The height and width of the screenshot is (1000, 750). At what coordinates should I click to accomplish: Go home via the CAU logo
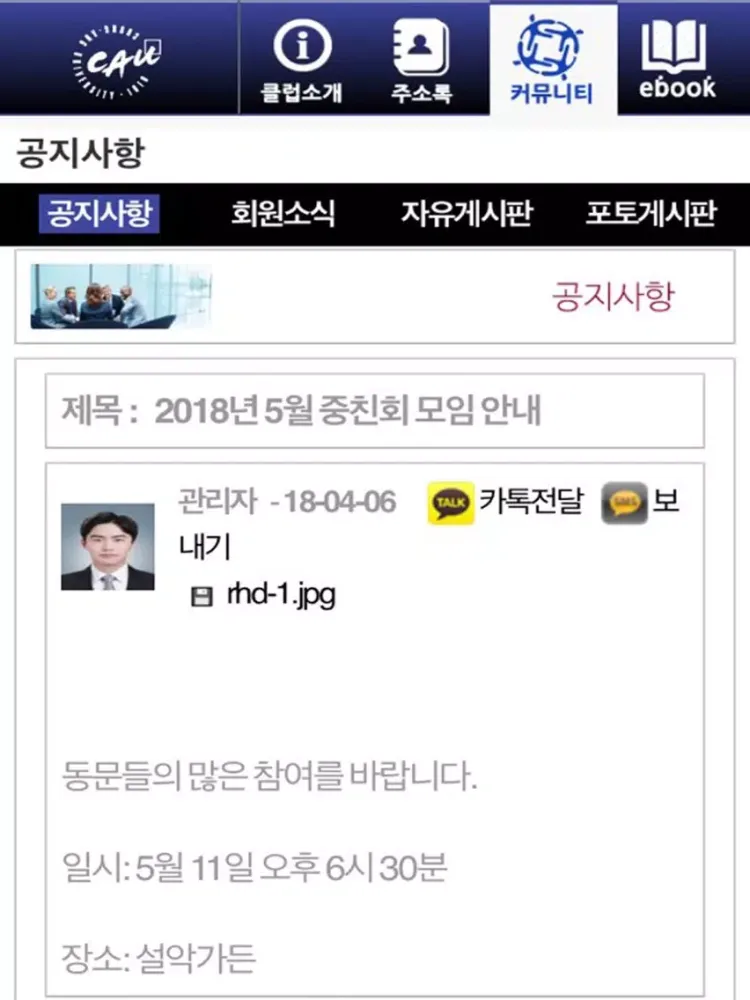pos(116,58)
